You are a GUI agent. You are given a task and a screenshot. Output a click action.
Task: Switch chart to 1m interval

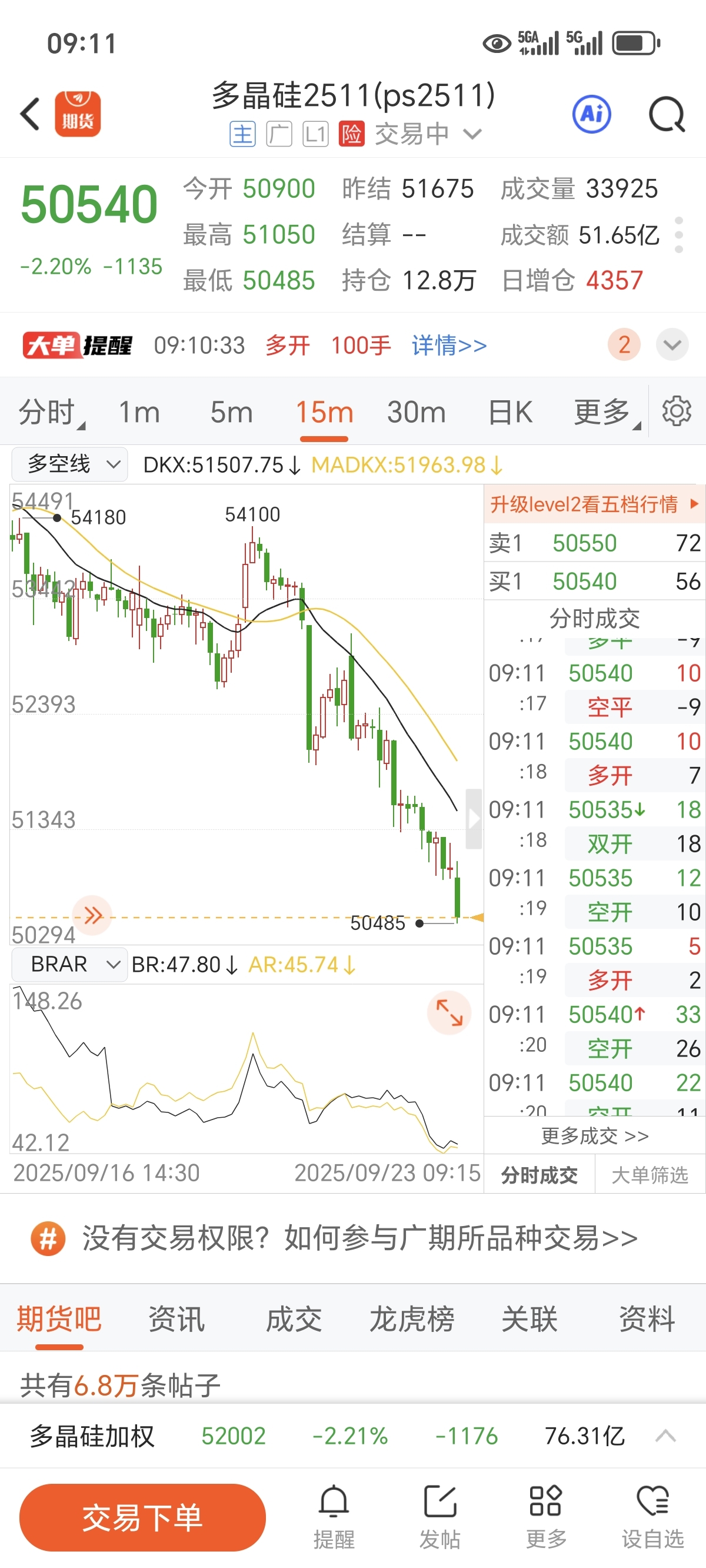click(139, 412)
